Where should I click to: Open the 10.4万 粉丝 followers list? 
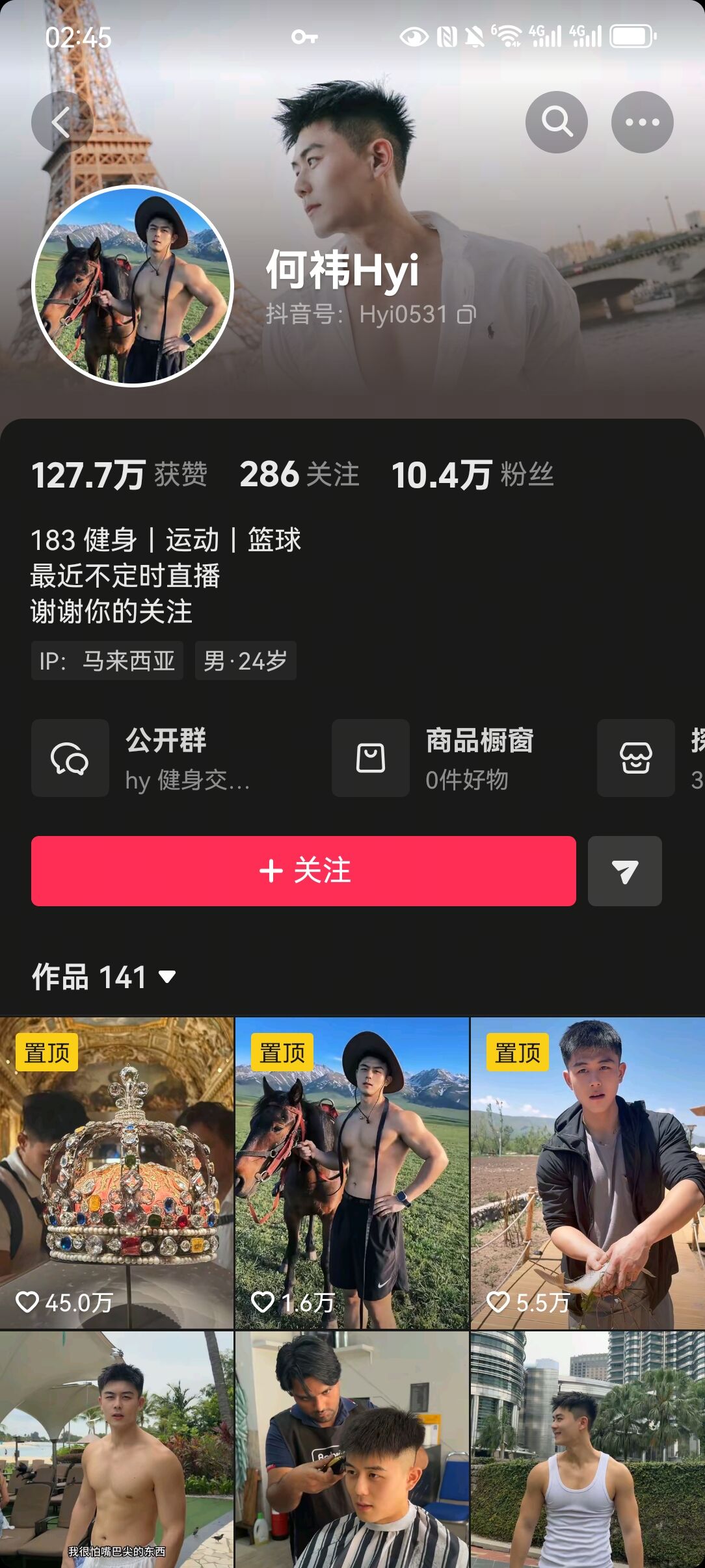click(x=472, y=475)
